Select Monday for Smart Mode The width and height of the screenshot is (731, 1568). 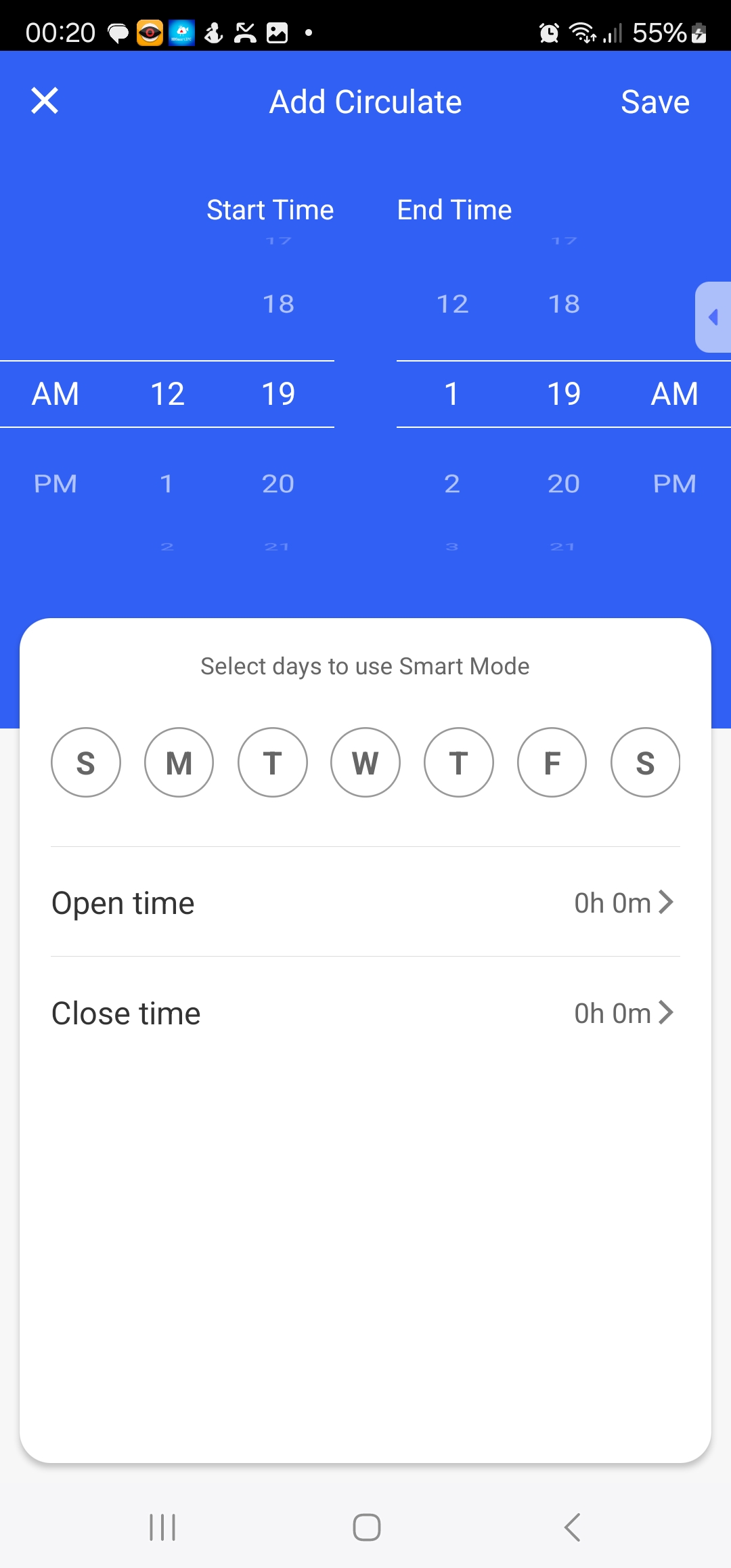coord(179,762)
